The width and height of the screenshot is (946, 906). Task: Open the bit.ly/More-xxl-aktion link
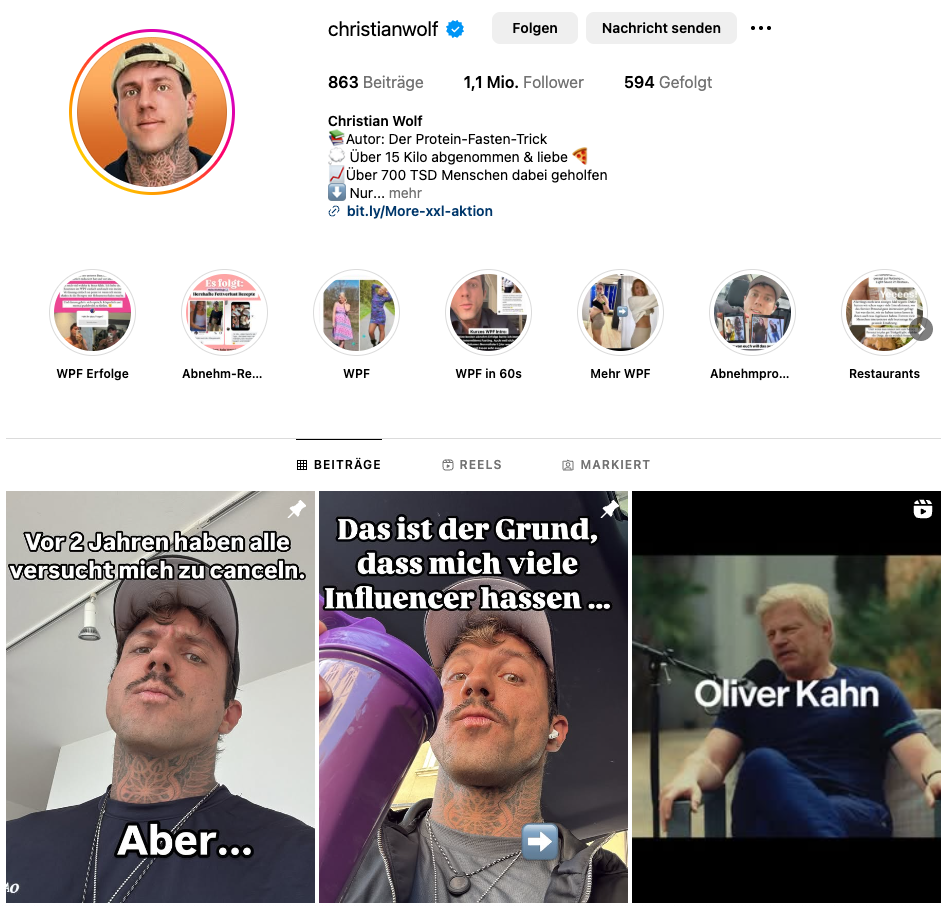point(419,211)
